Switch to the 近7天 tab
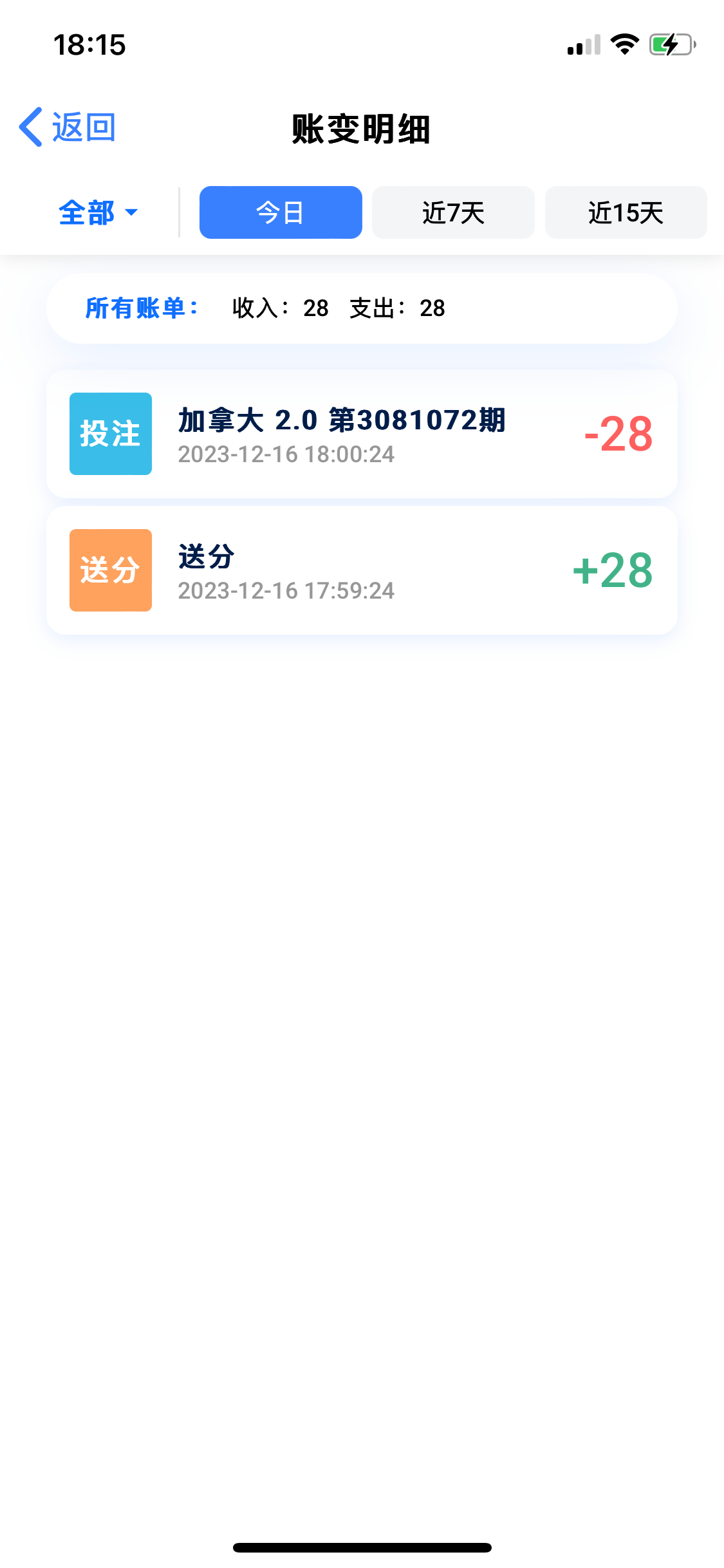Viewport: 724px width, 1568px height. point(453,212)
